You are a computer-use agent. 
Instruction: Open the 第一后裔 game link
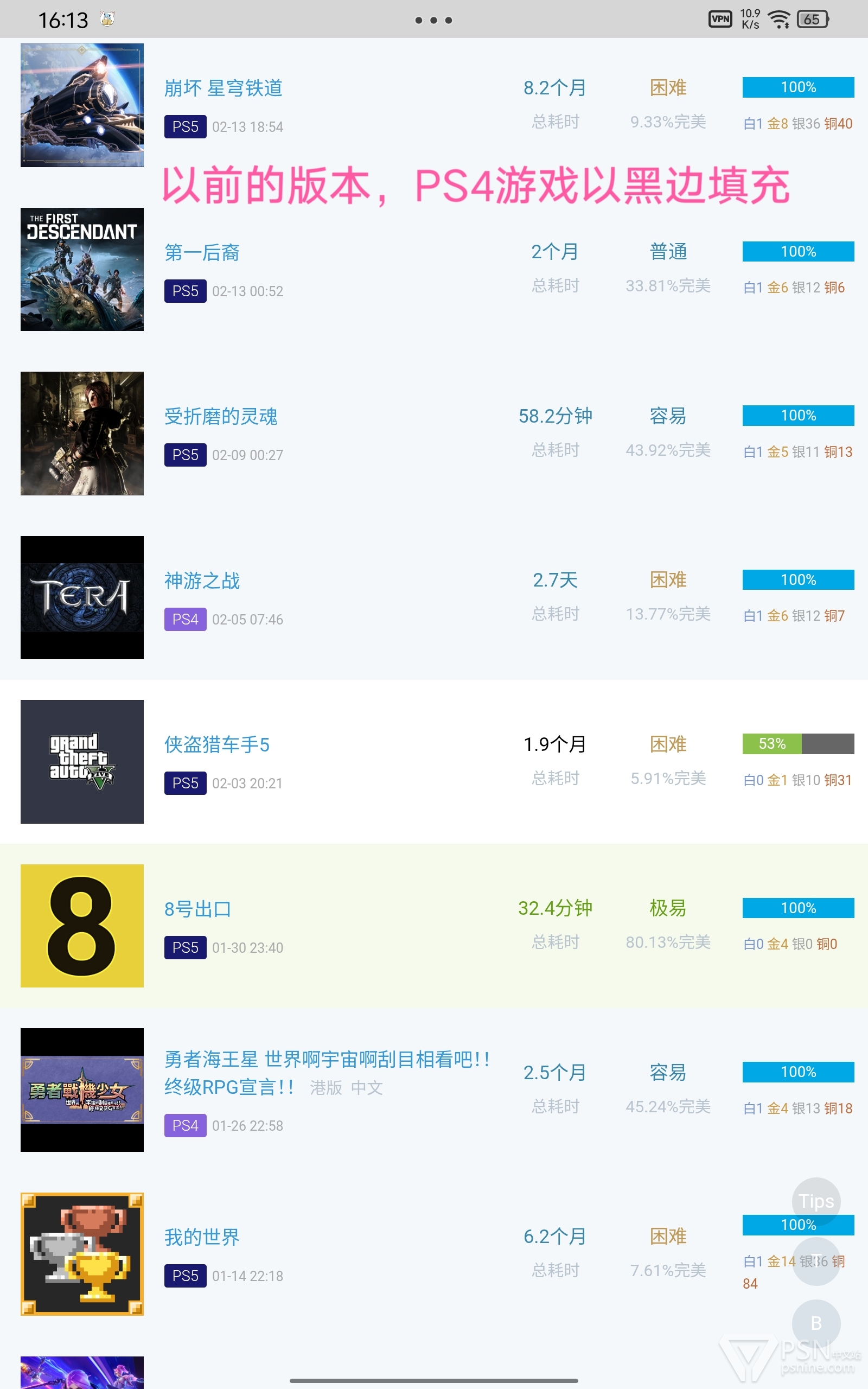click(201, 252)
